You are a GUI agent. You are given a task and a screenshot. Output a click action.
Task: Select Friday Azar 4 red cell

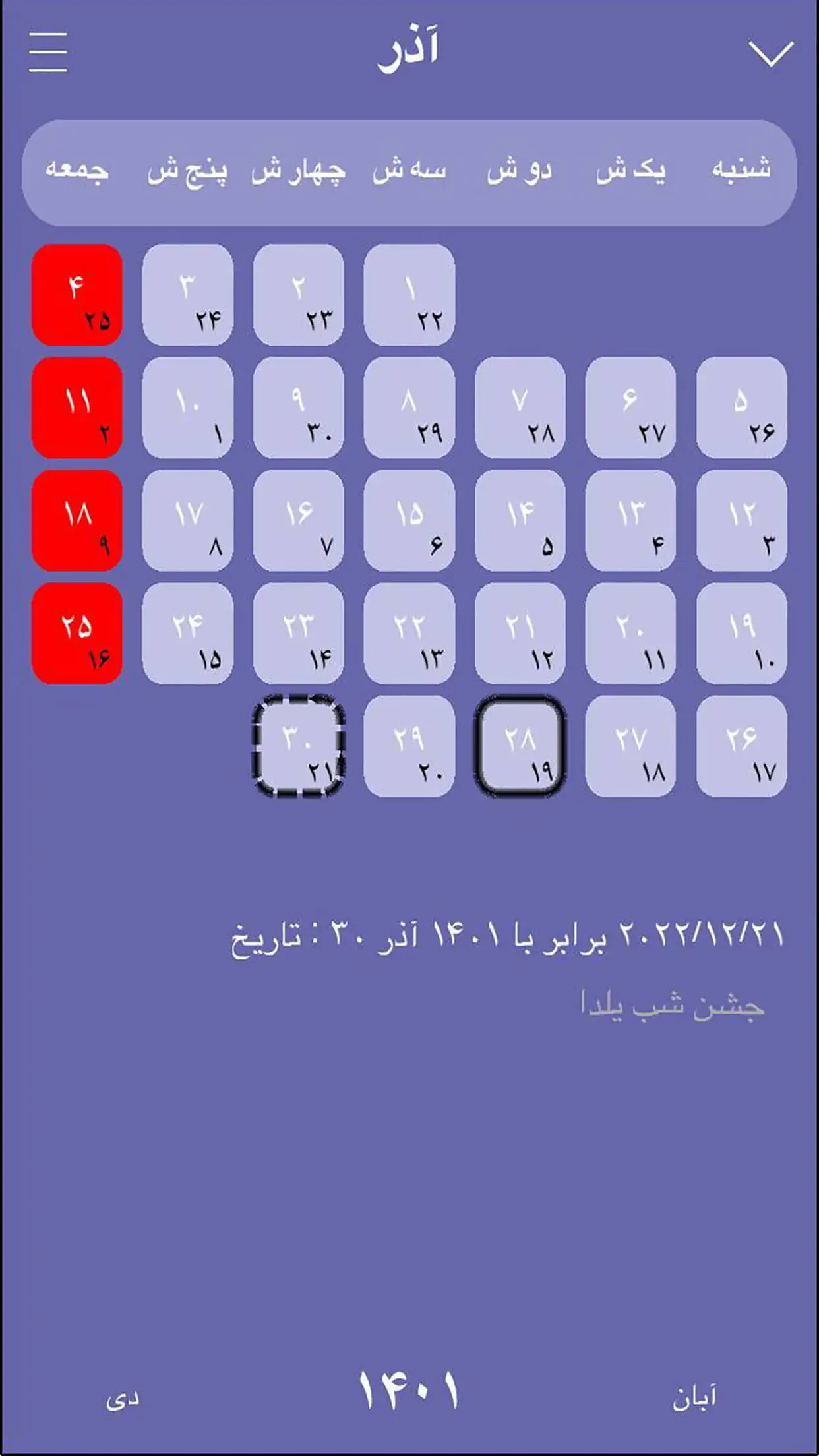pyautogui.click(x=77, y=295)
